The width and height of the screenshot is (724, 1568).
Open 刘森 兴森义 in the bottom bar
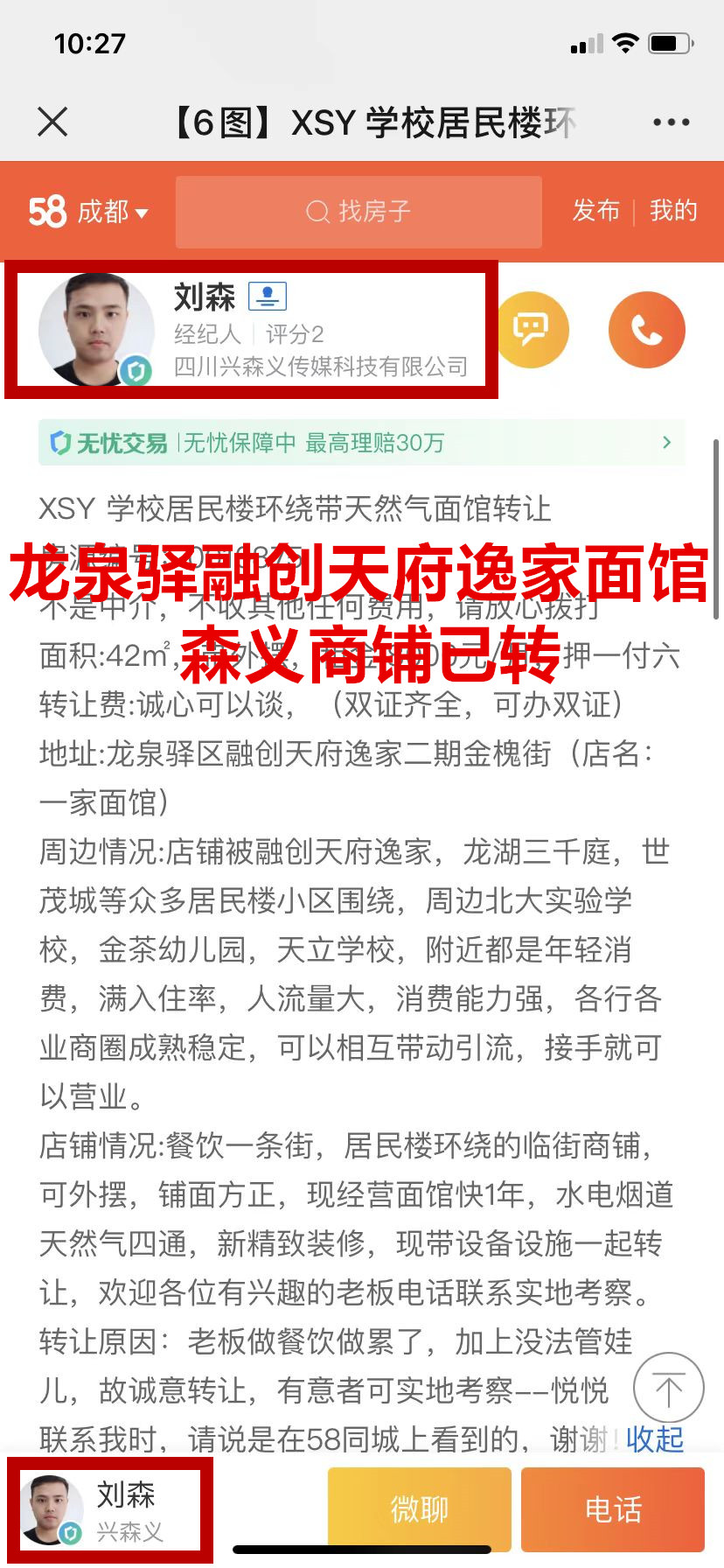pyautogui.click(x=110, y=1510)
